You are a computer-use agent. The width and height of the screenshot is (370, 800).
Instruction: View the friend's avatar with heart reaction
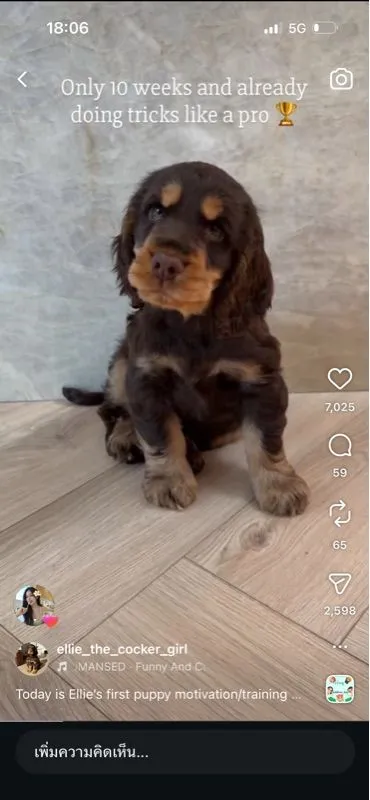coord(35,606)
